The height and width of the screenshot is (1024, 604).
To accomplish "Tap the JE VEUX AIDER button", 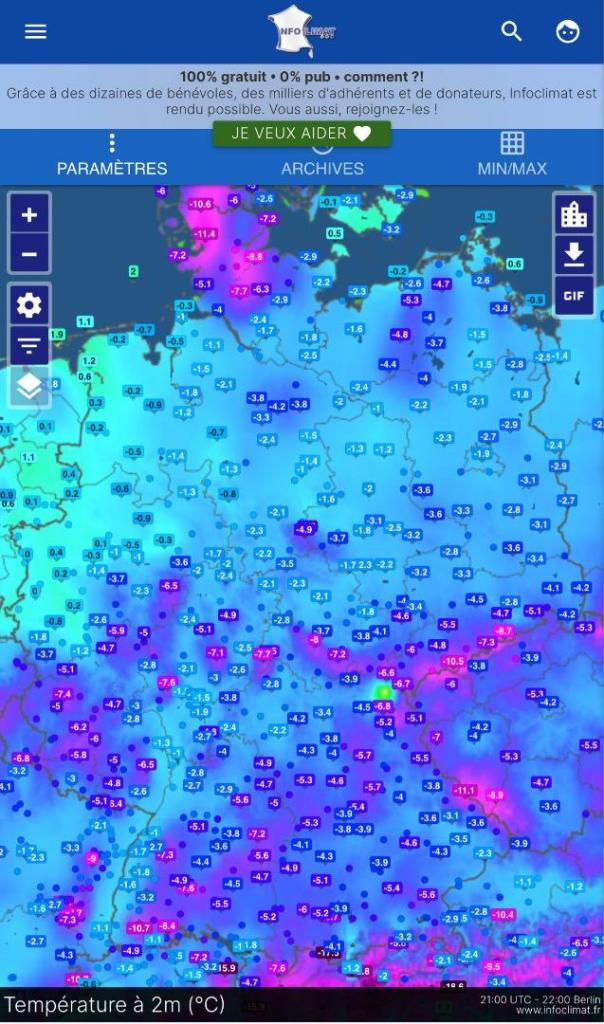I will [x=301, y=133].
